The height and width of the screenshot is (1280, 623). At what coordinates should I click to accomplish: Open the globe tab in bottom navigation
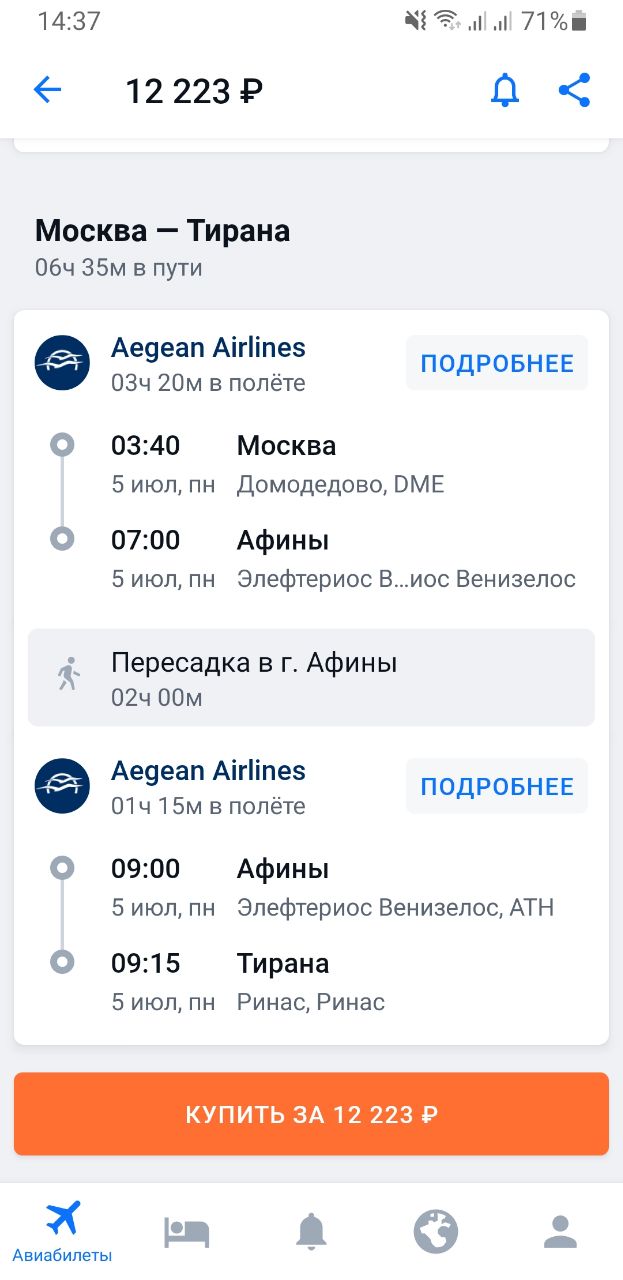tap(436, 1231)
